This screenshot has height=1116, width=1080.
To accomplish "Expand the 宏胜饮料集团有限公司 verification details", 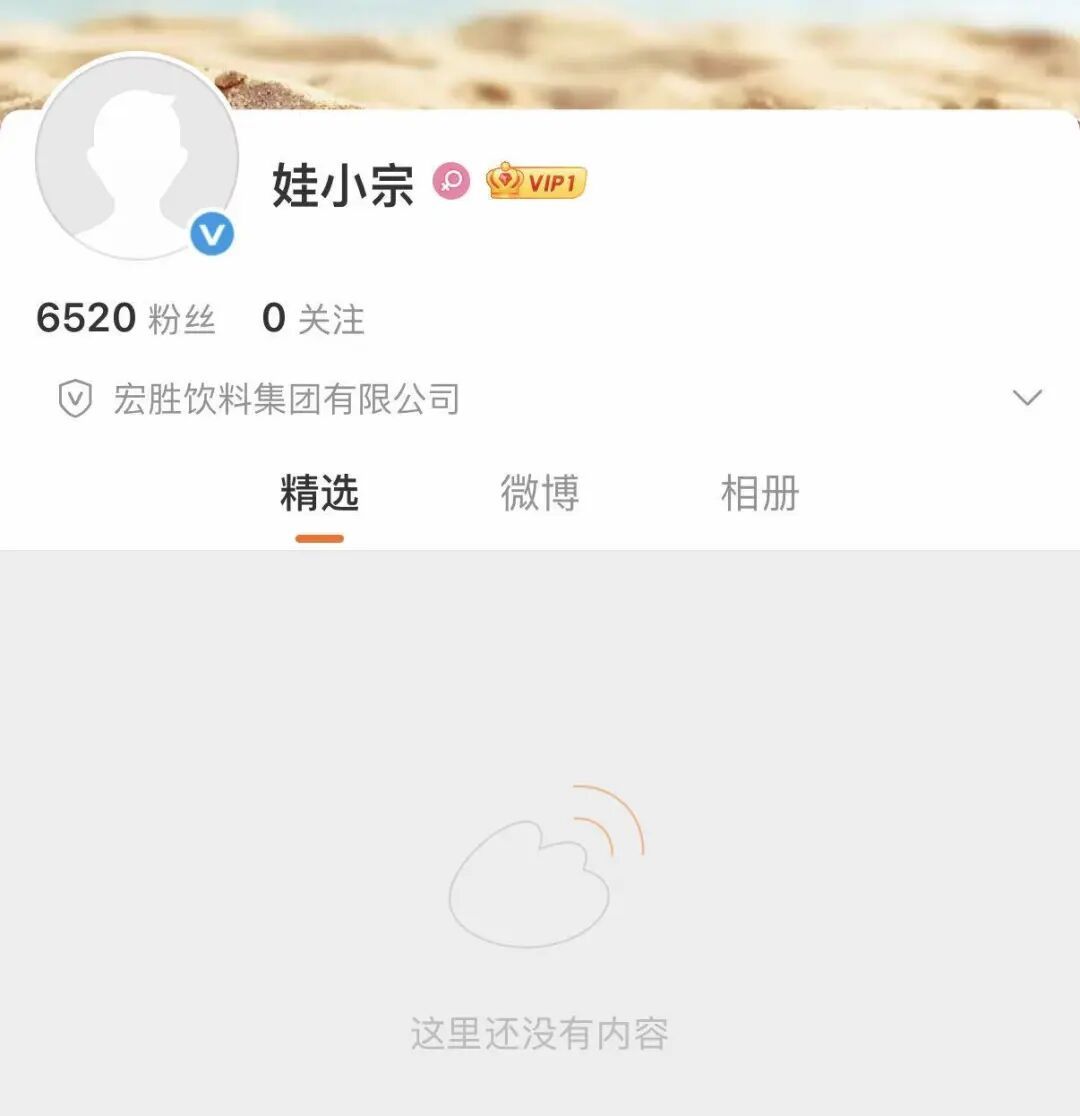I will [1027, 398].
